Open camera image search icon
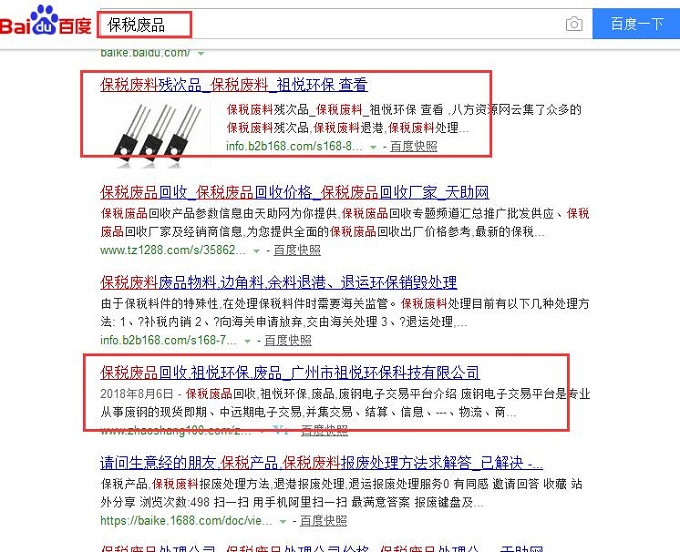The height and width of the screenshot is (552, 680). point(574,24)
